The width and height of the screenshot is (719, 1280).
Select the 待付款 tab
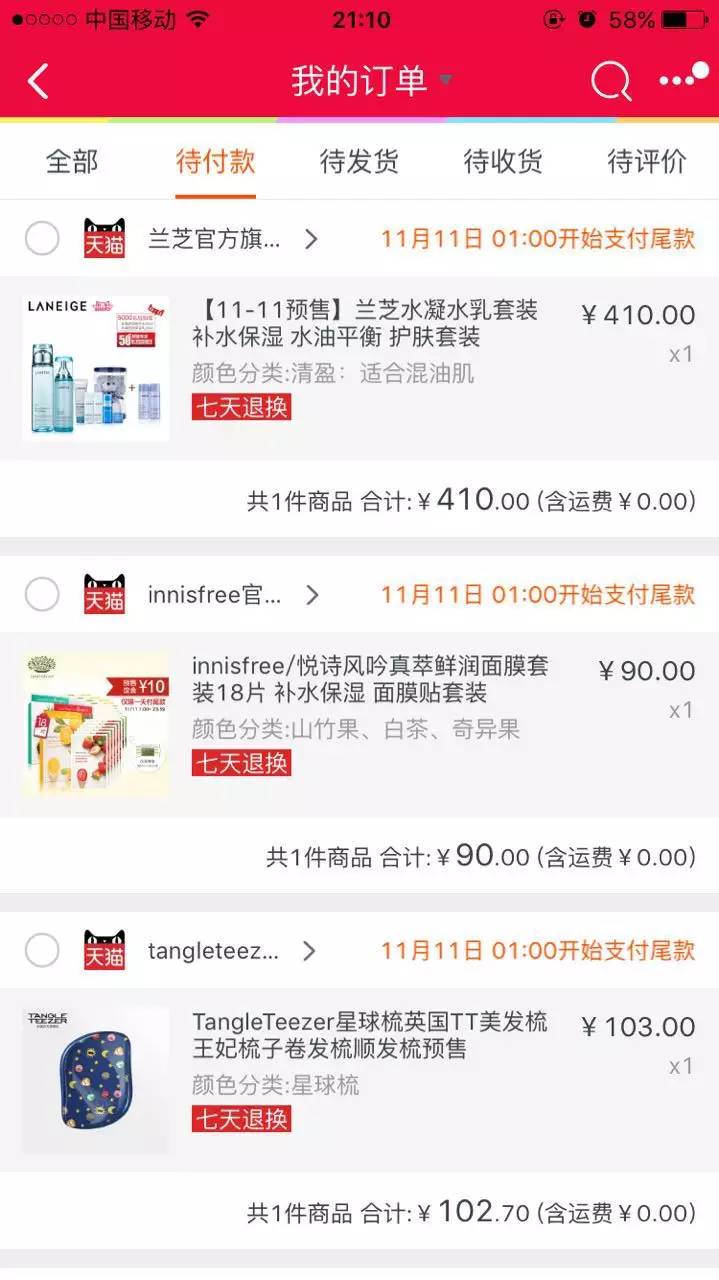[215, 161]
